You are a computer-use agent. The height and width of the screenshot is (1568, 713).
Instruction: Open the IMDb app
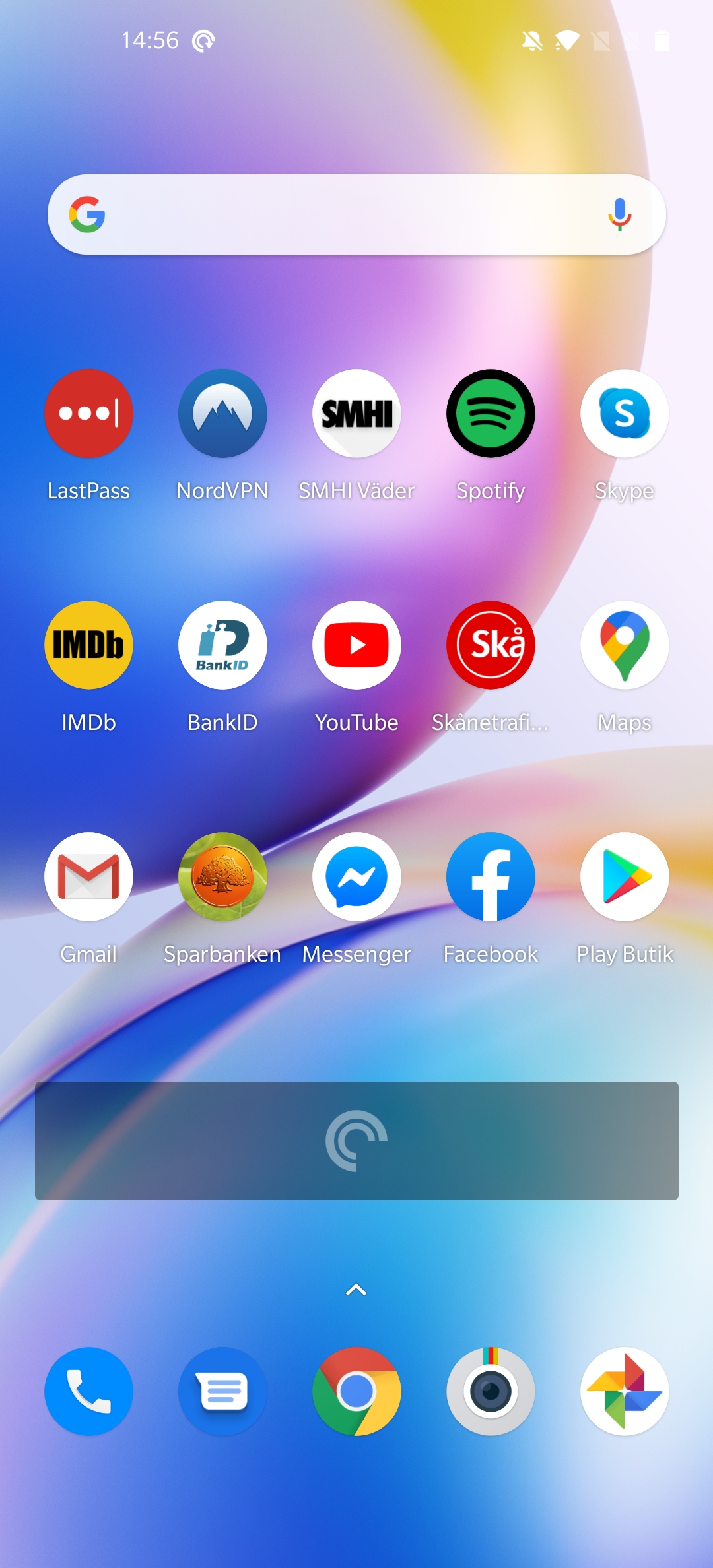coord(88,645)
